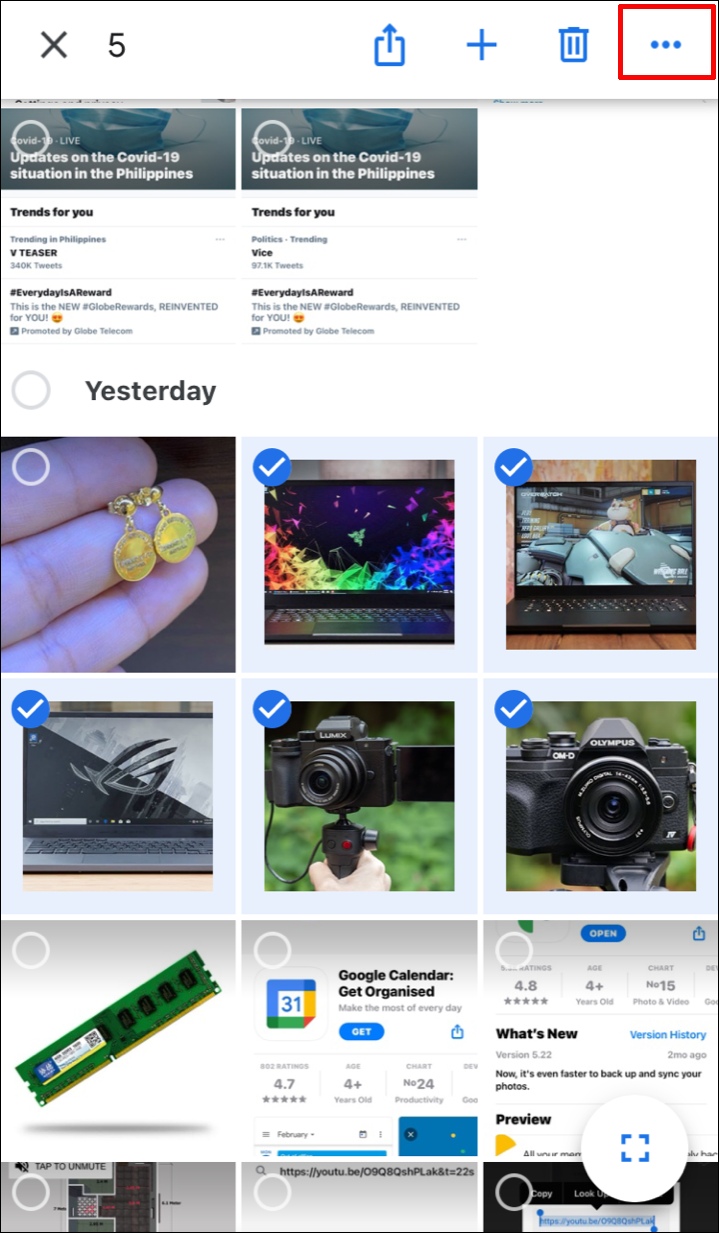Select the gold earrings photo
719x1233 pixels.
[31, 467]
